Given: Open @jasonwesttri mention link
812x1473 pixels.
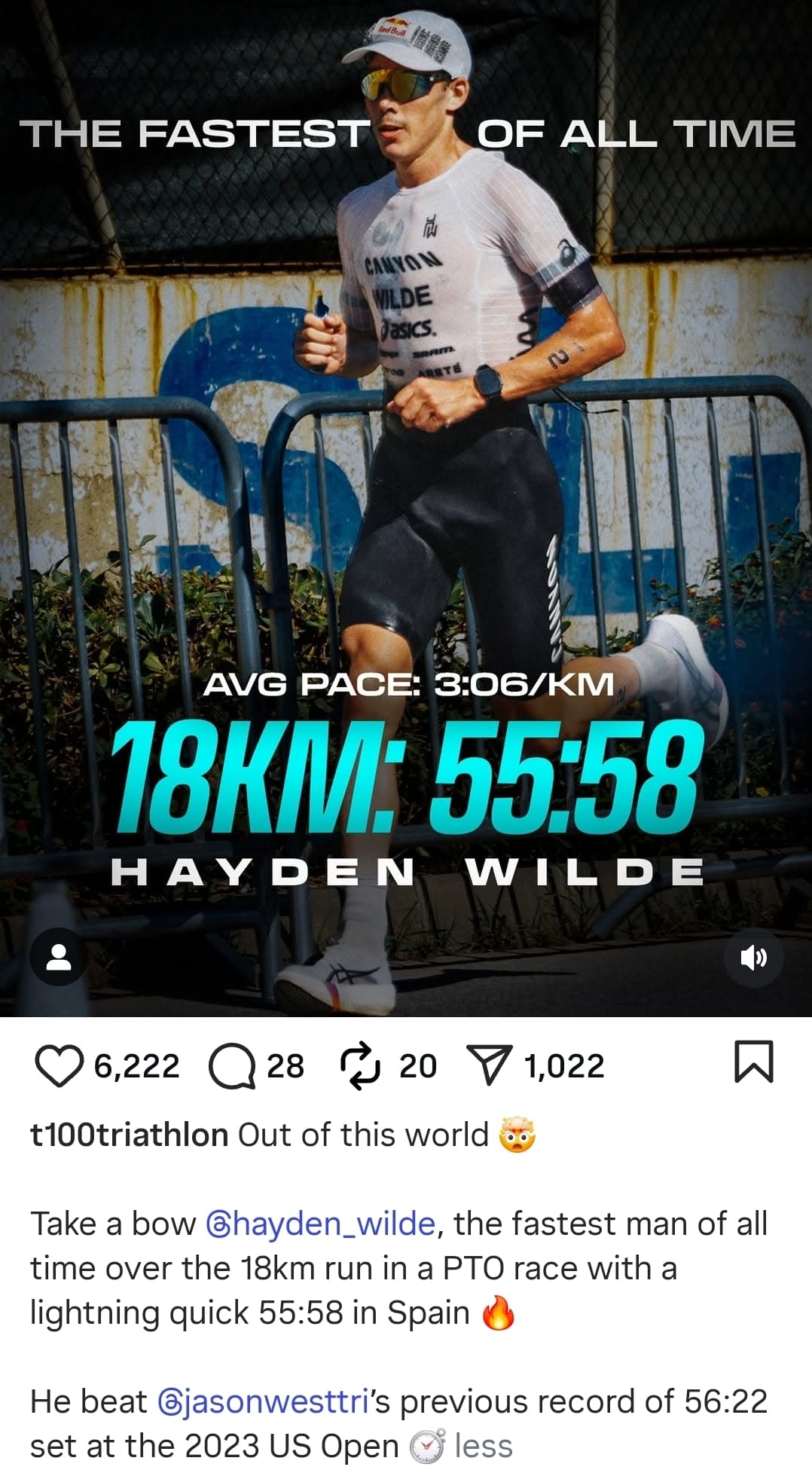Looking at the screenshot, I should point(262,1401).
